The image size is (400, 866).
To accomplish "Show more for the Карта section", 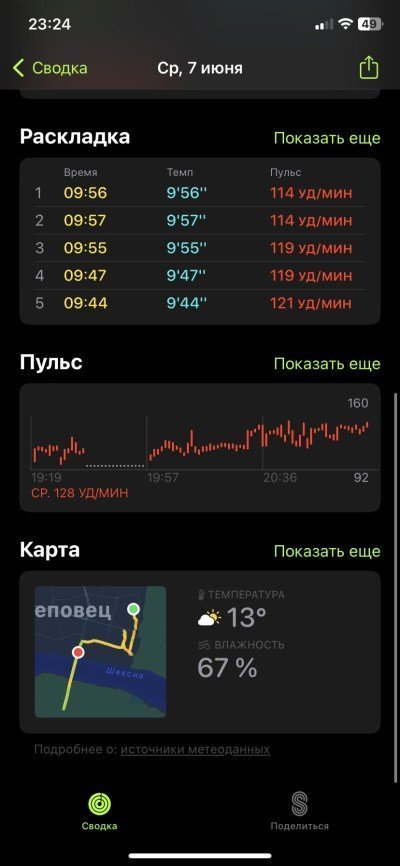I will pyautogui.click(x=327, y=551).
